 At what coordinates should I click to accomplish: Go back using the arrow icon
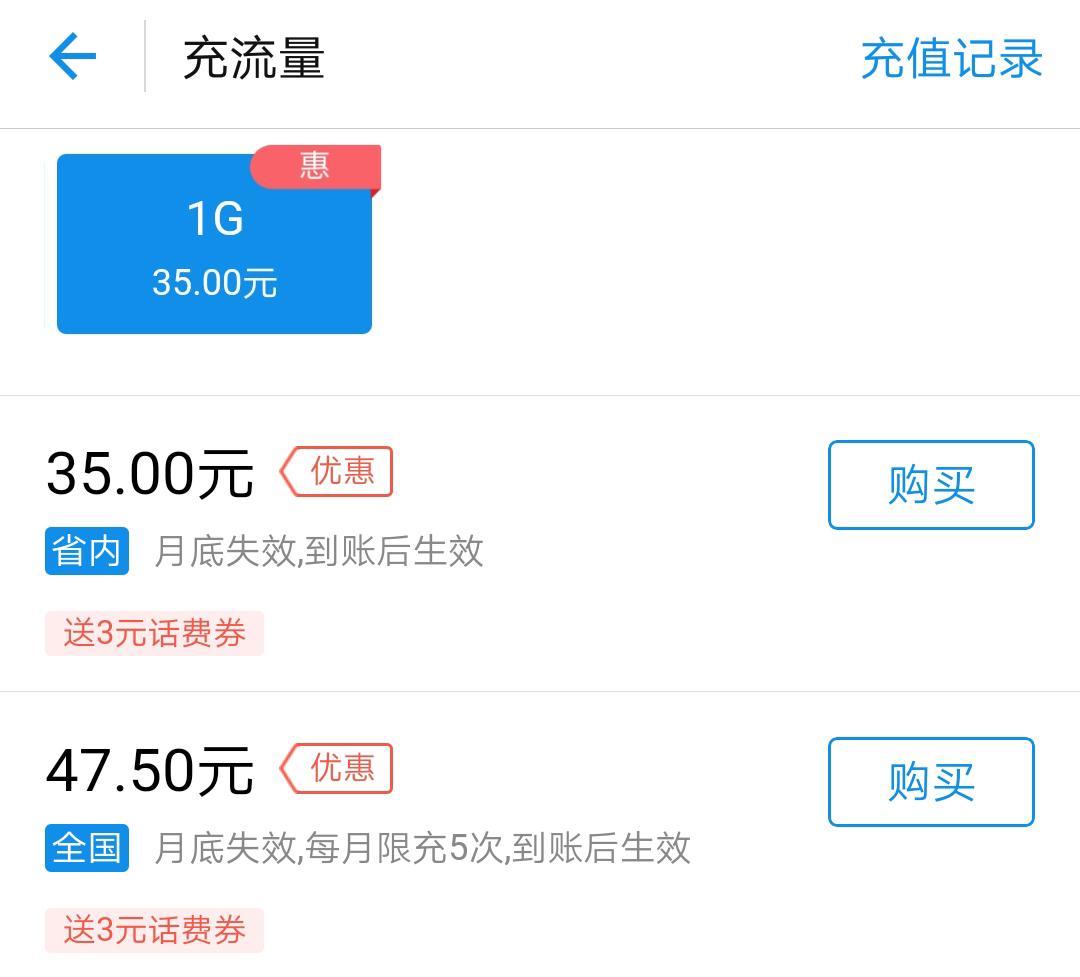pyautogui.click(x=73, y=56)
